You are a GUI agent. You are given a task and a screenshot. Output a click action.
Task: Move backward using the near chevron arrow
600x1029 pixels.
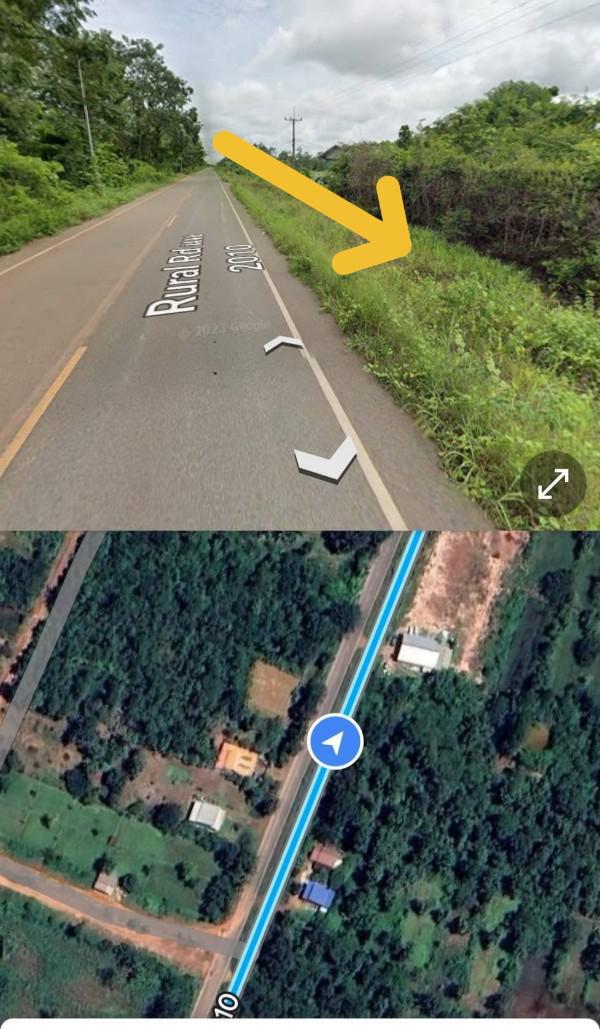(x=326, y=460)
